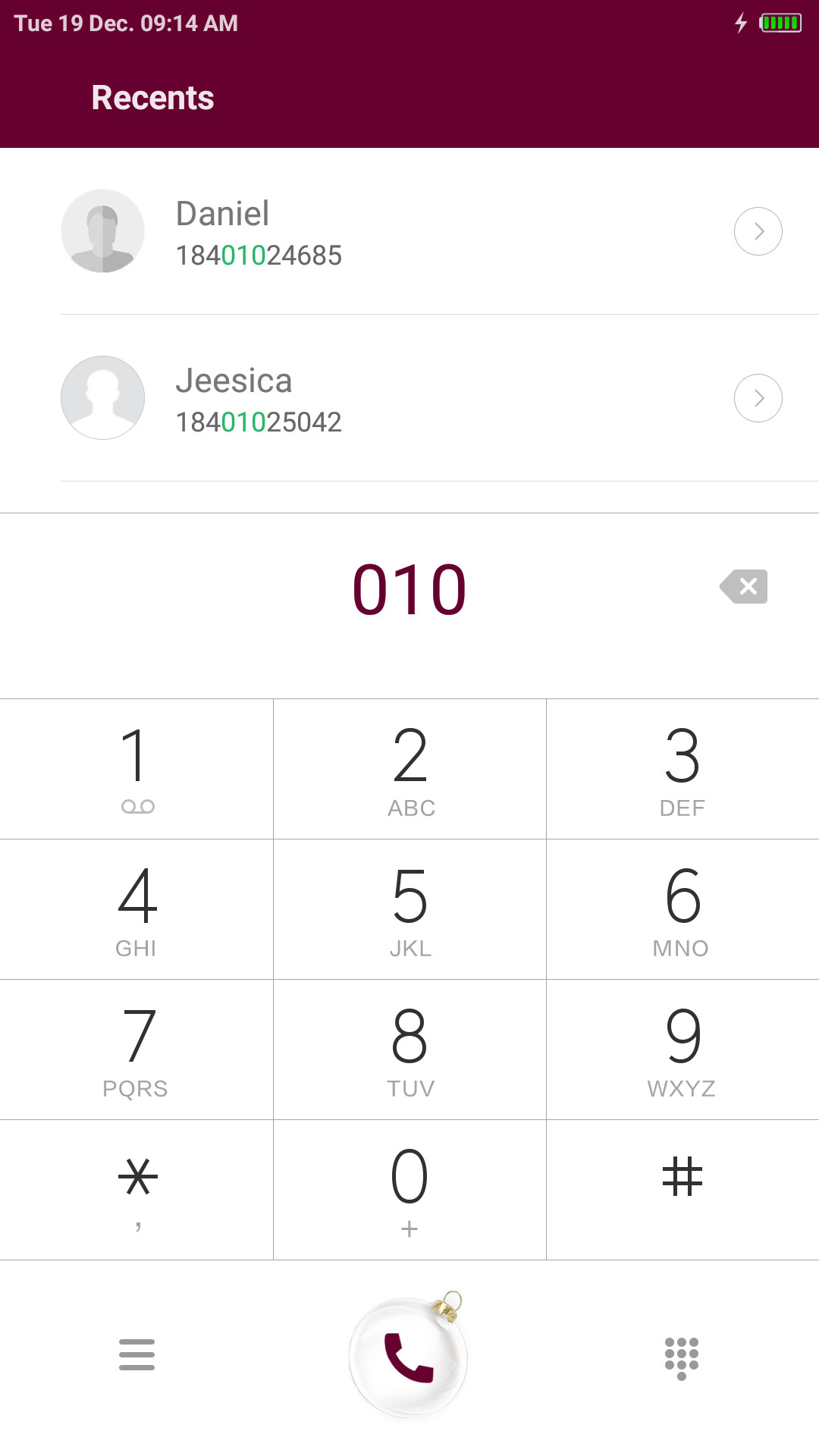819x1456 pixels.
Task: Dial digit 8 TUV
Action: (x=409, y=1050)
